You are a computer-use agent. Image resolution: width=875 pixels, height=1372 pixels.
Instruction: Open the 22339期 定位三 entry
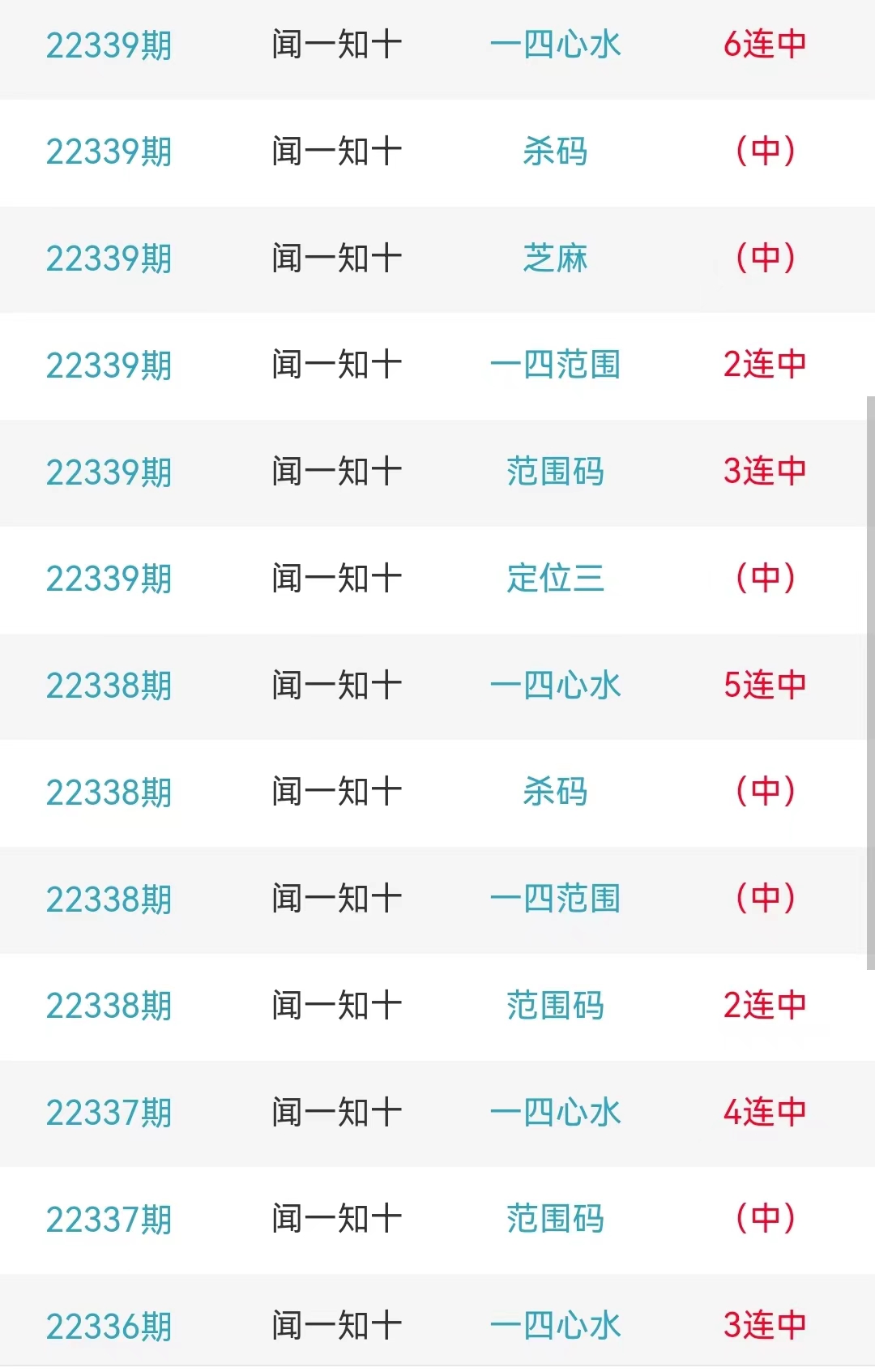(555, 579)
